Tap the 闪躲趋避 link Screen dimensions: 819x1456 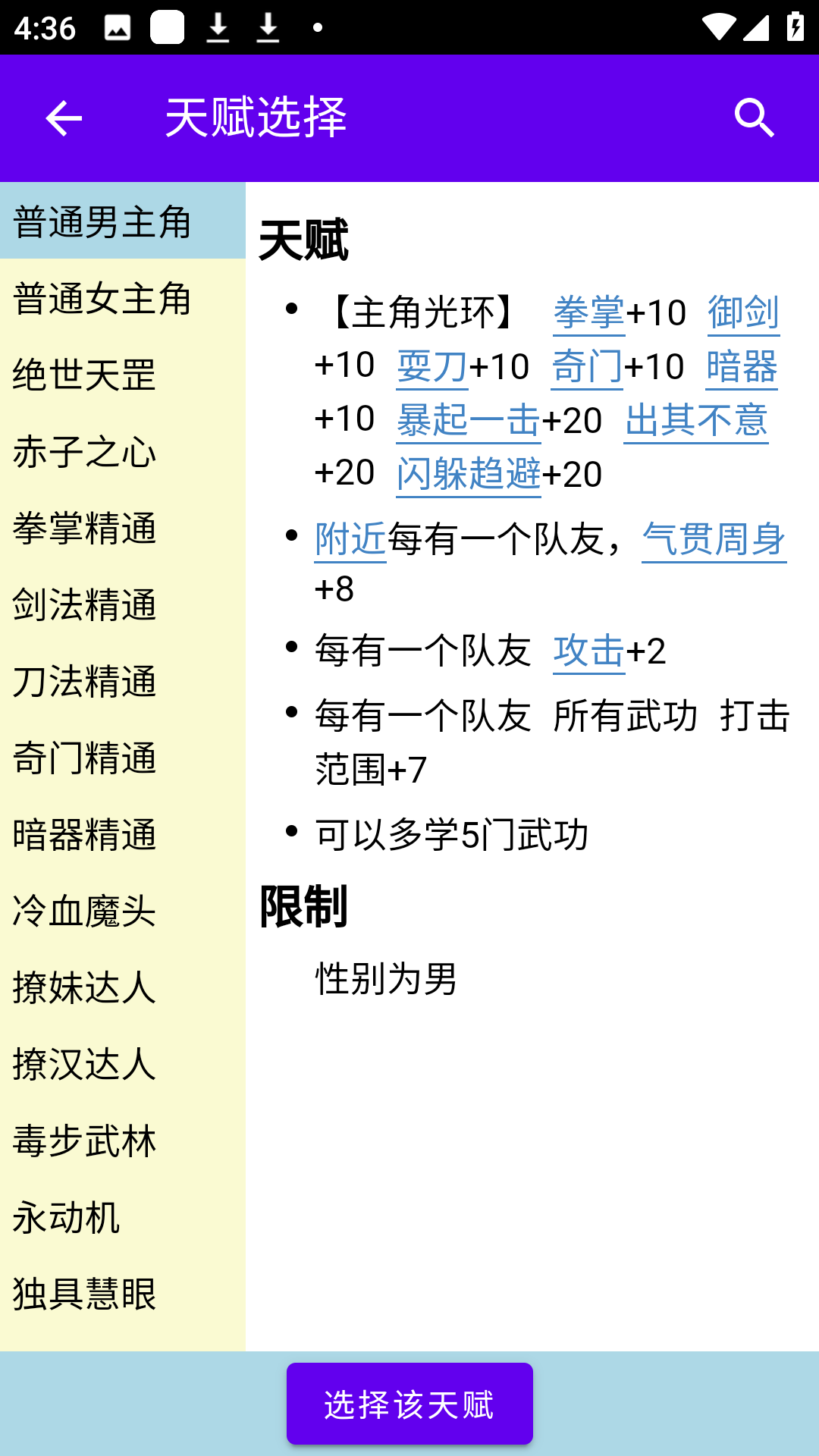(468, 474)
